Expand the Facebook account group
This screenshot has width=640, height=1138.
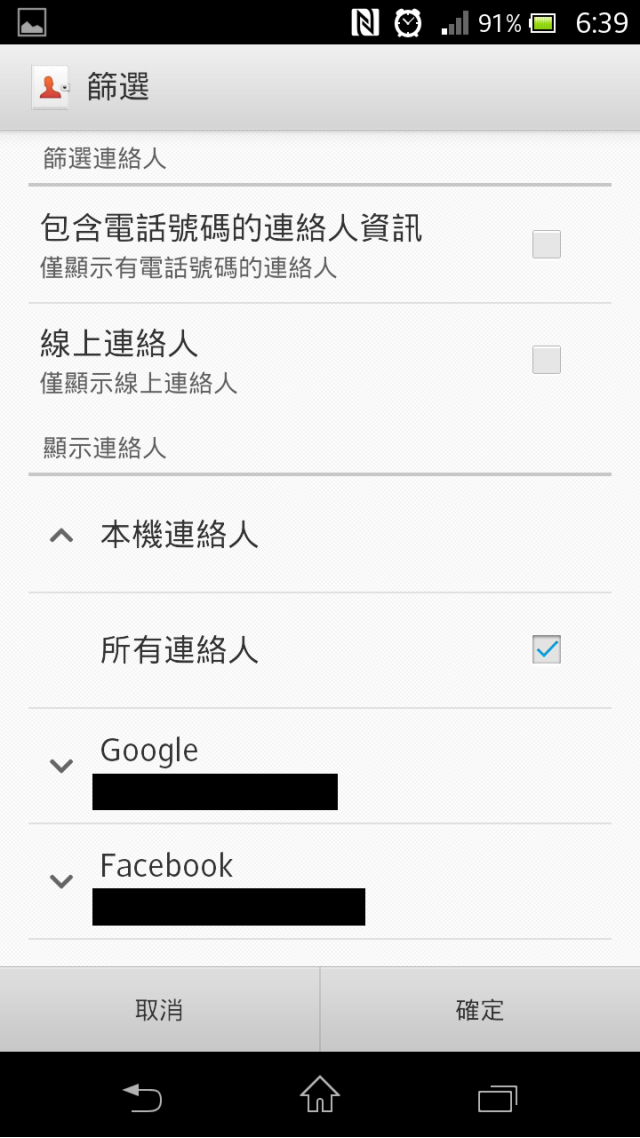62,881
